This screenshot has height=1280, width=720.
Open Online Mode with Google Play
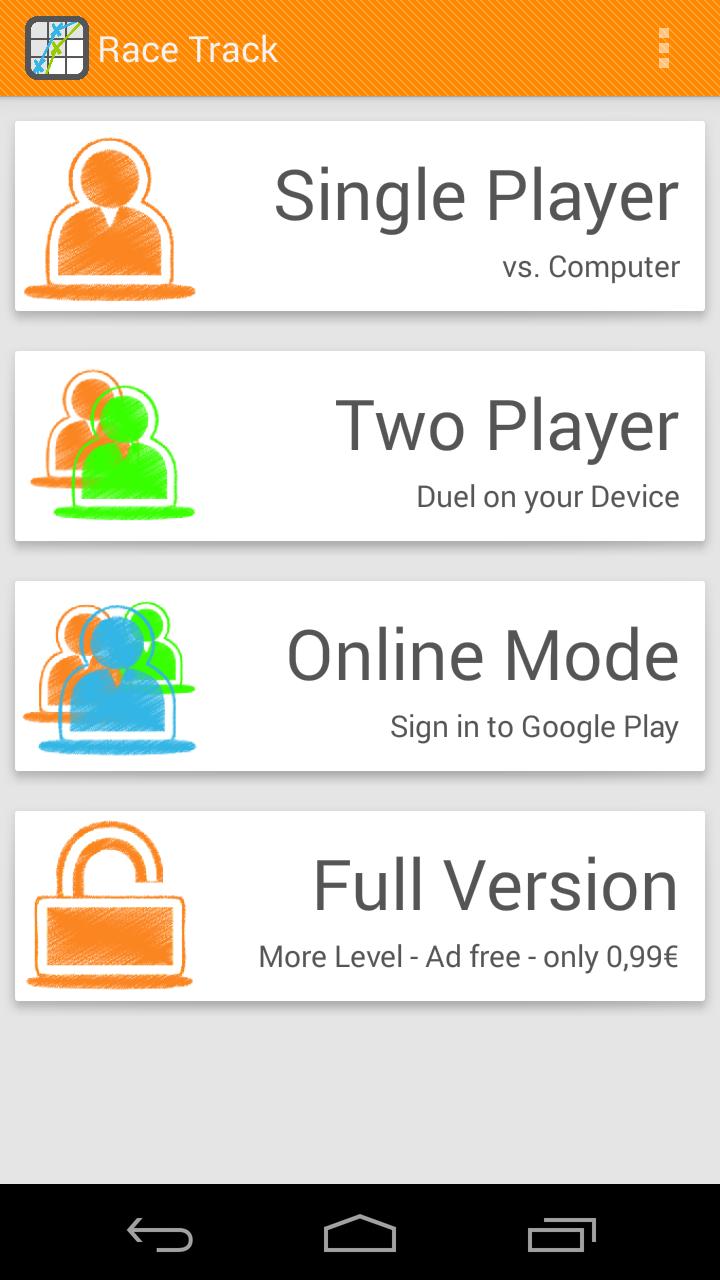point(360,676)
